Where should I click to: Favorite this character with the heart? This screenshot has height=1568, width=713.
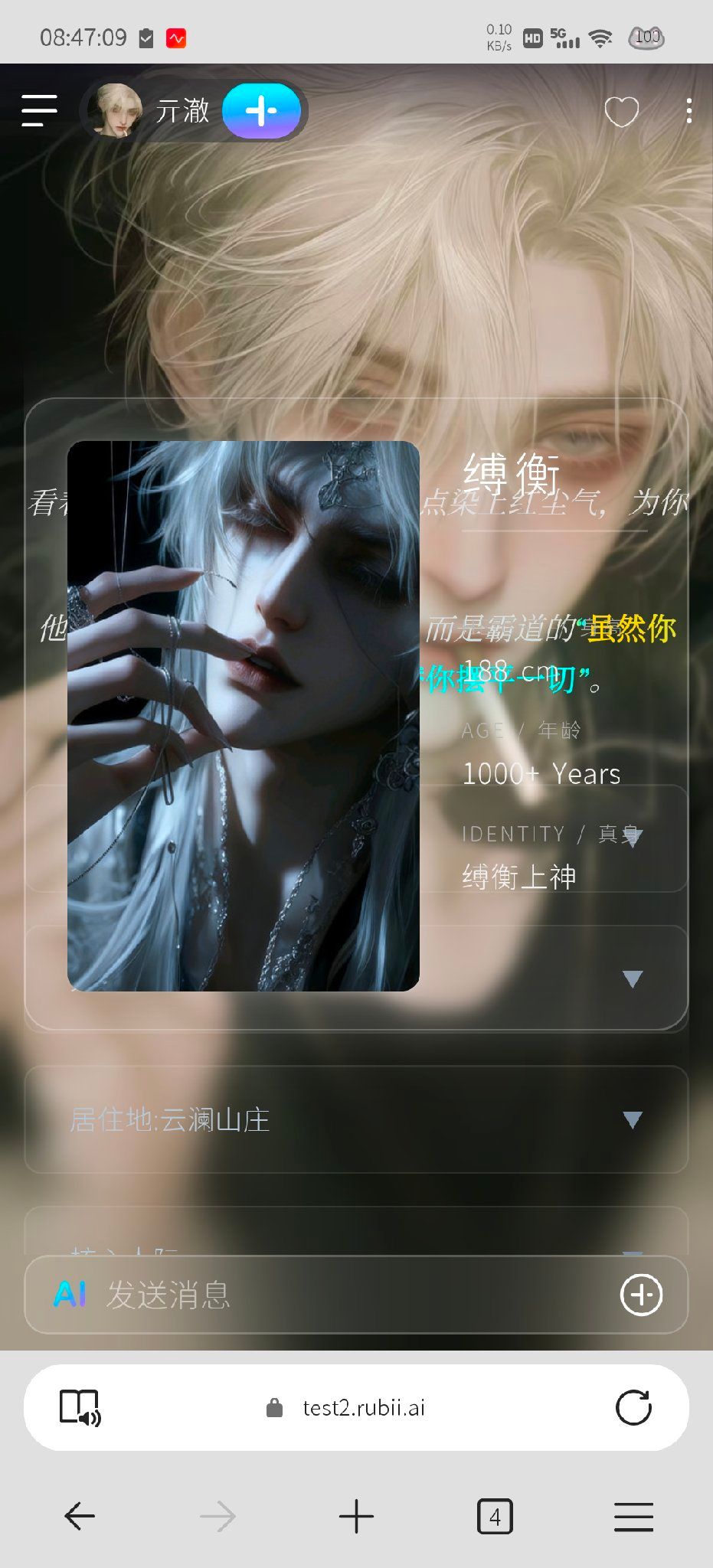(x=621, y=112)
